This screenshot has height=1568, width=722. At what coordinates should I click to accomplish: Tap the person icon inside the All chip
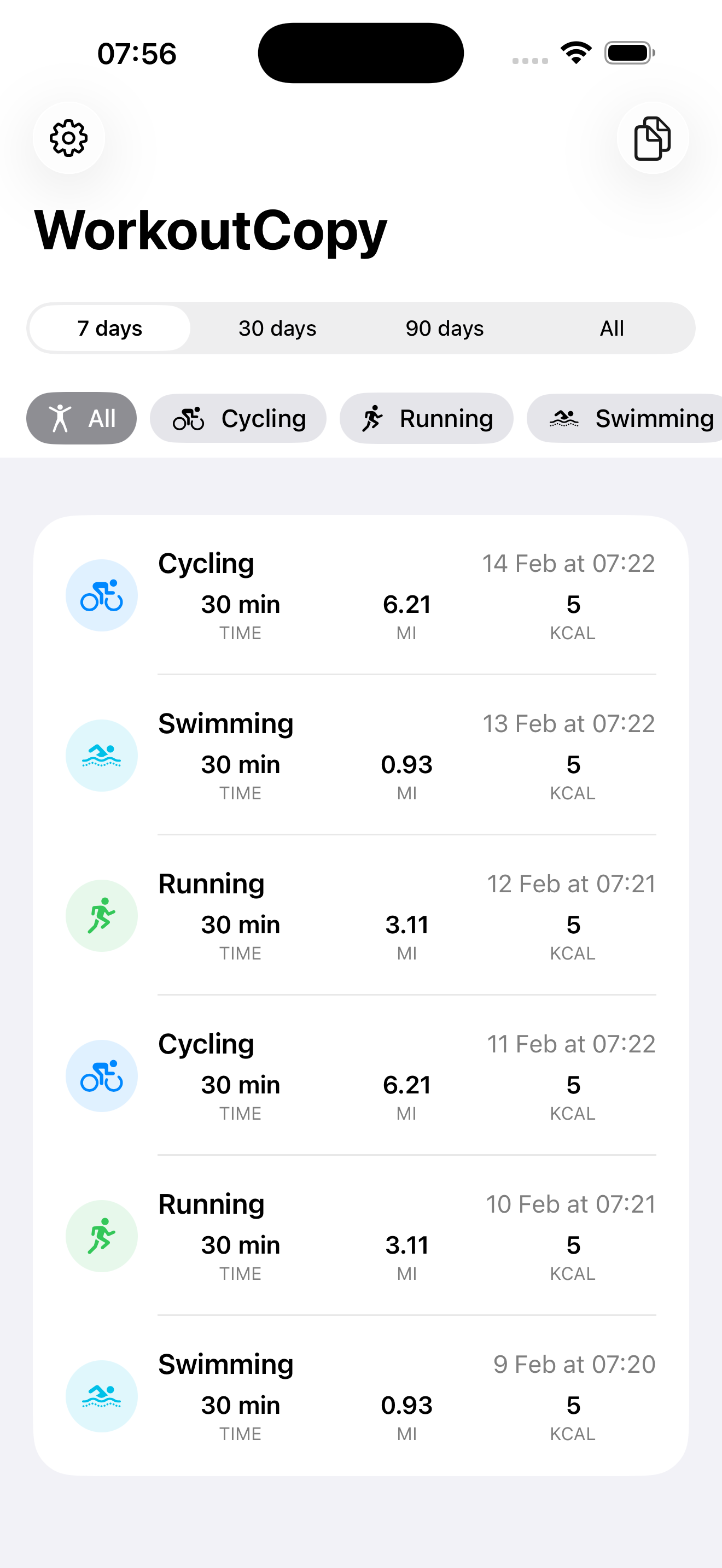[61, 418]
